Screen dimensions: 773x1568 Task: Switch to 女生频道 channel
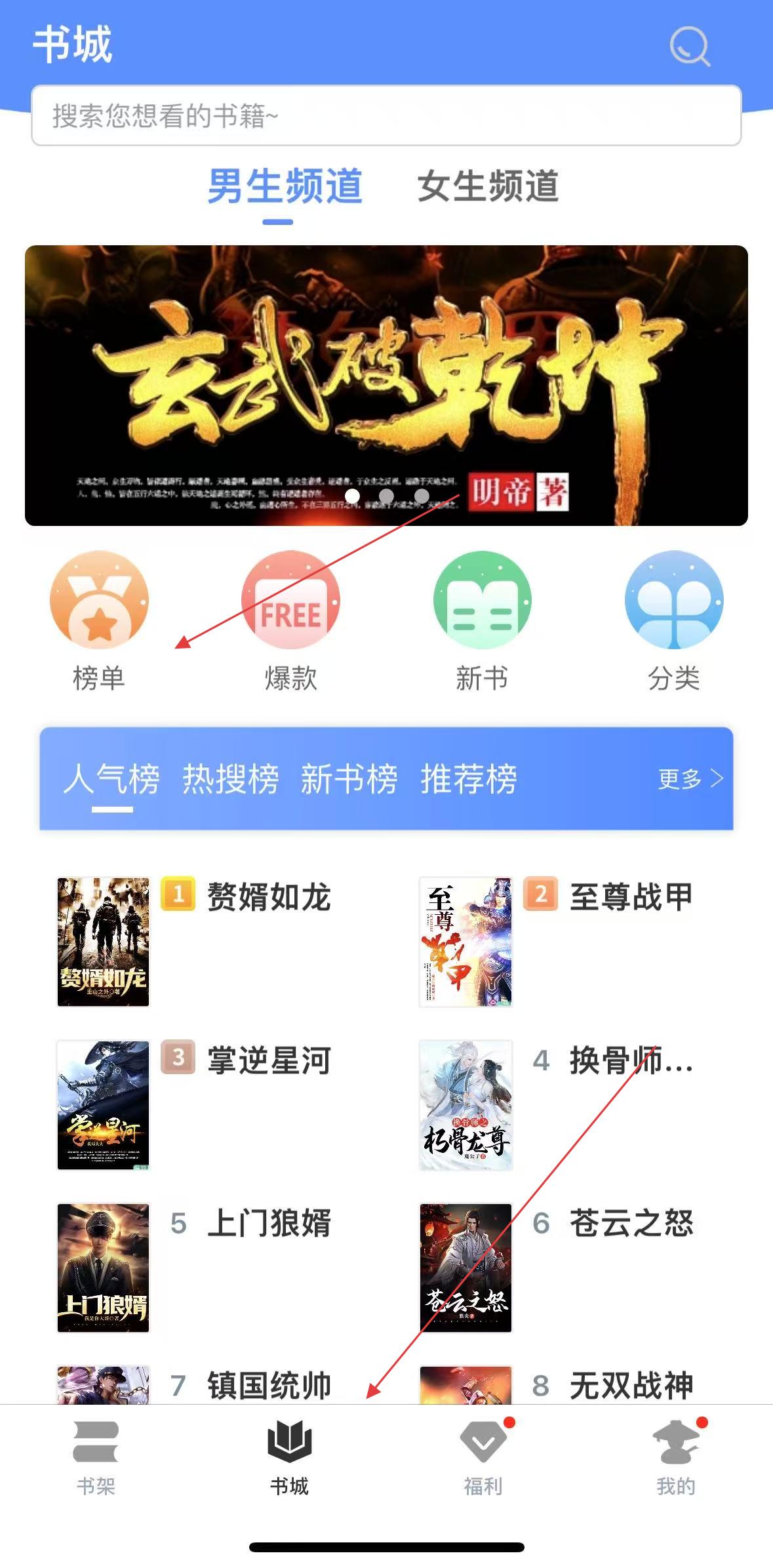point(488,186)
